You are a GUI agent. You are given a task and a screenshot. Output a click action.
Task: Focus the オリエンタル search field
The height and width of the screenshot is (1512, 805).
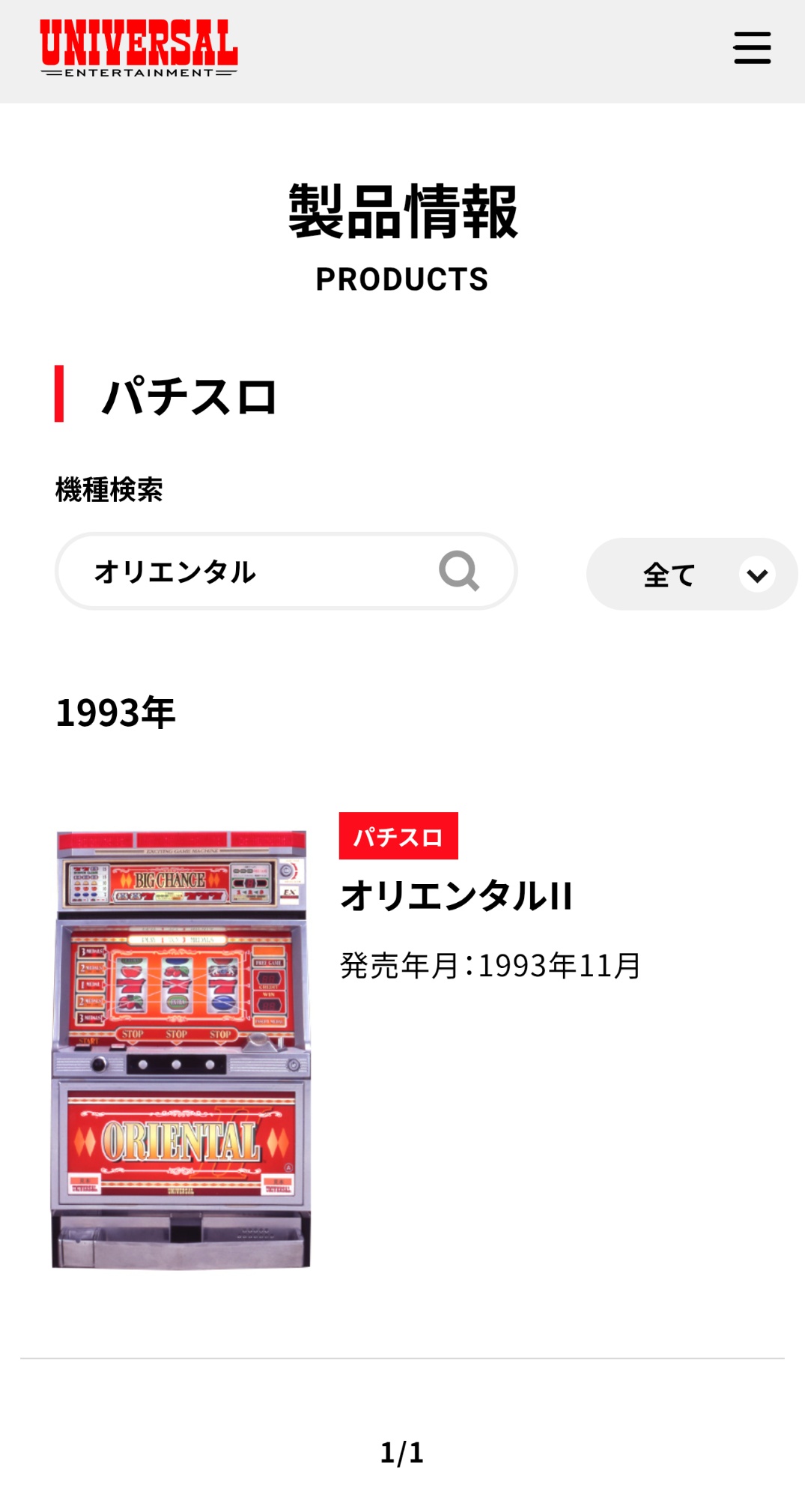pyautogui.click(x=247, y=572)
